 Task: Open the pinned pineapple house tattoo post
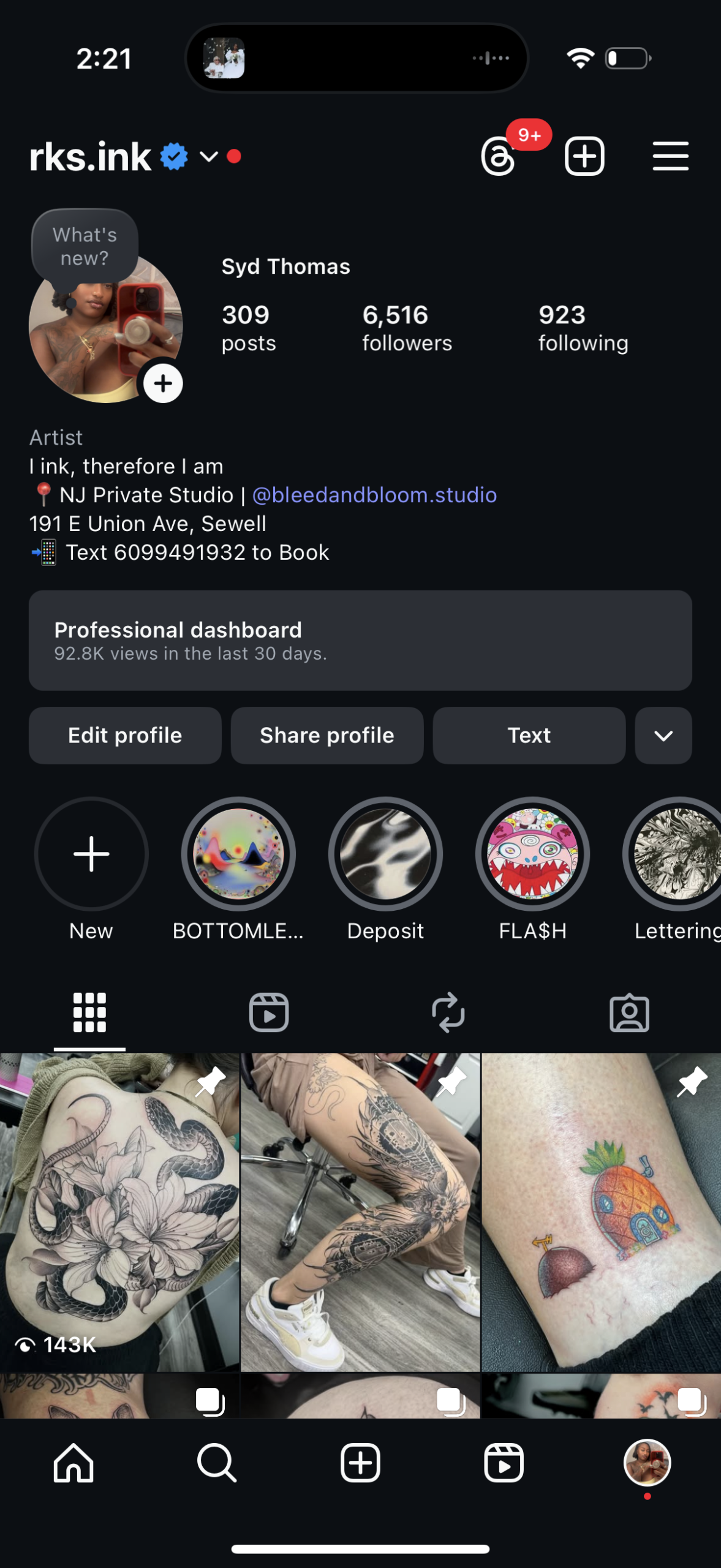coord(601,1212)
